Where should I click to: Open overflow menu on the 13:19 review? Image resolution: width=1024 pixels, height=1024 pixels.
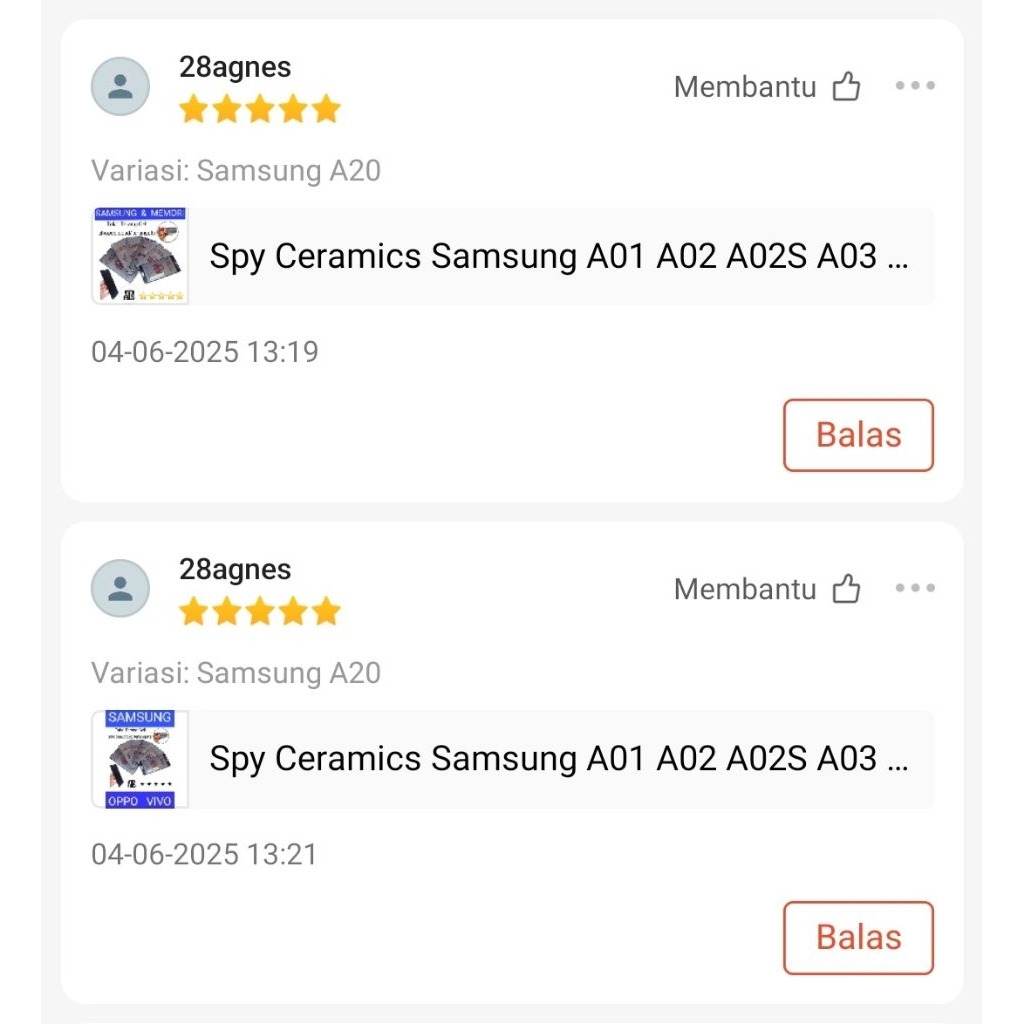click(x=915, y=86)
